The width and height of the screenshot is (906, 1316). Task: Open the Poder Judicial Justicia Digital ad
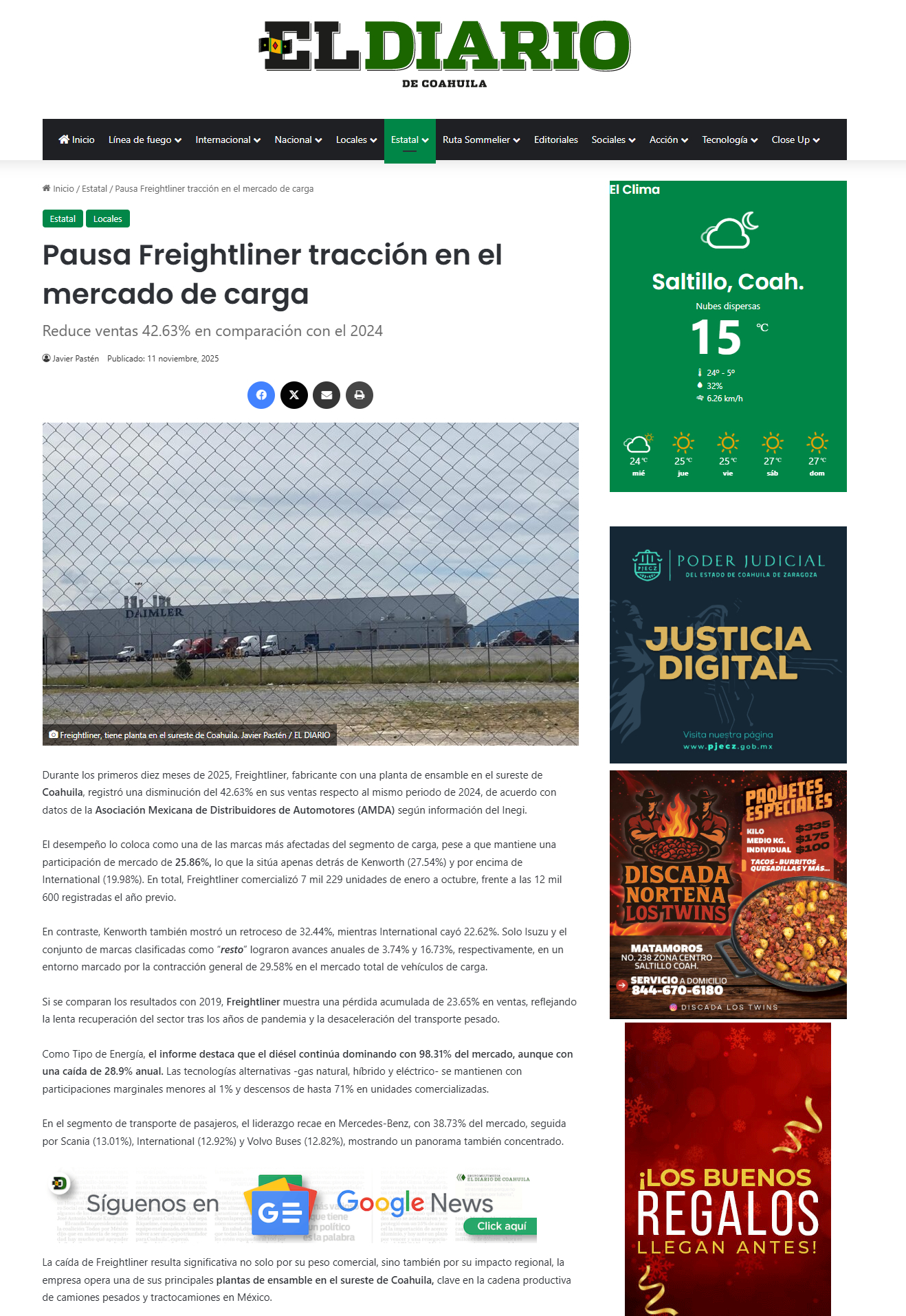coord(728,645)
